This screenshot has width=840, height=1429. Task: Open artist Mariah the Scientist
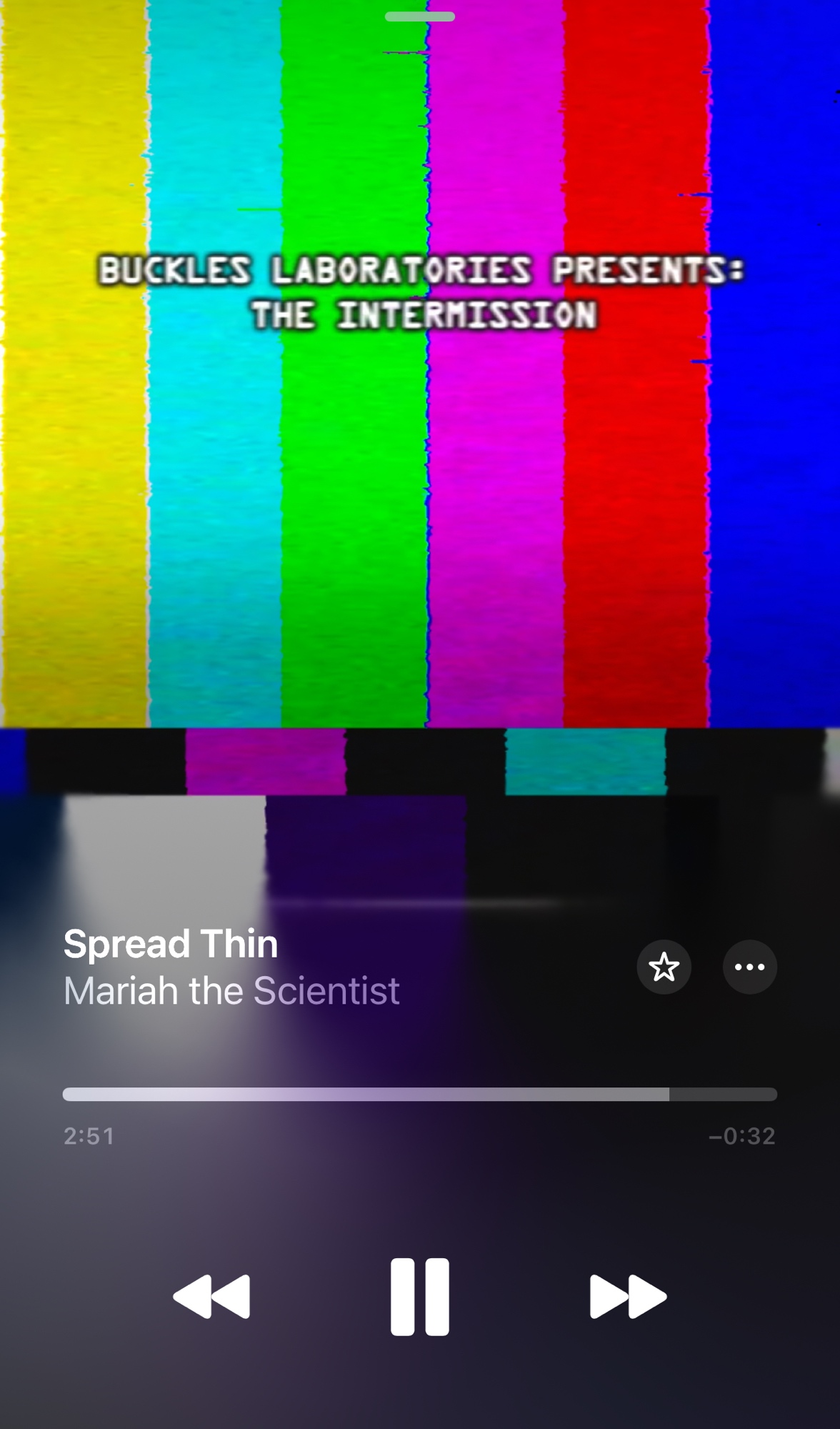[x=231, y=991]
